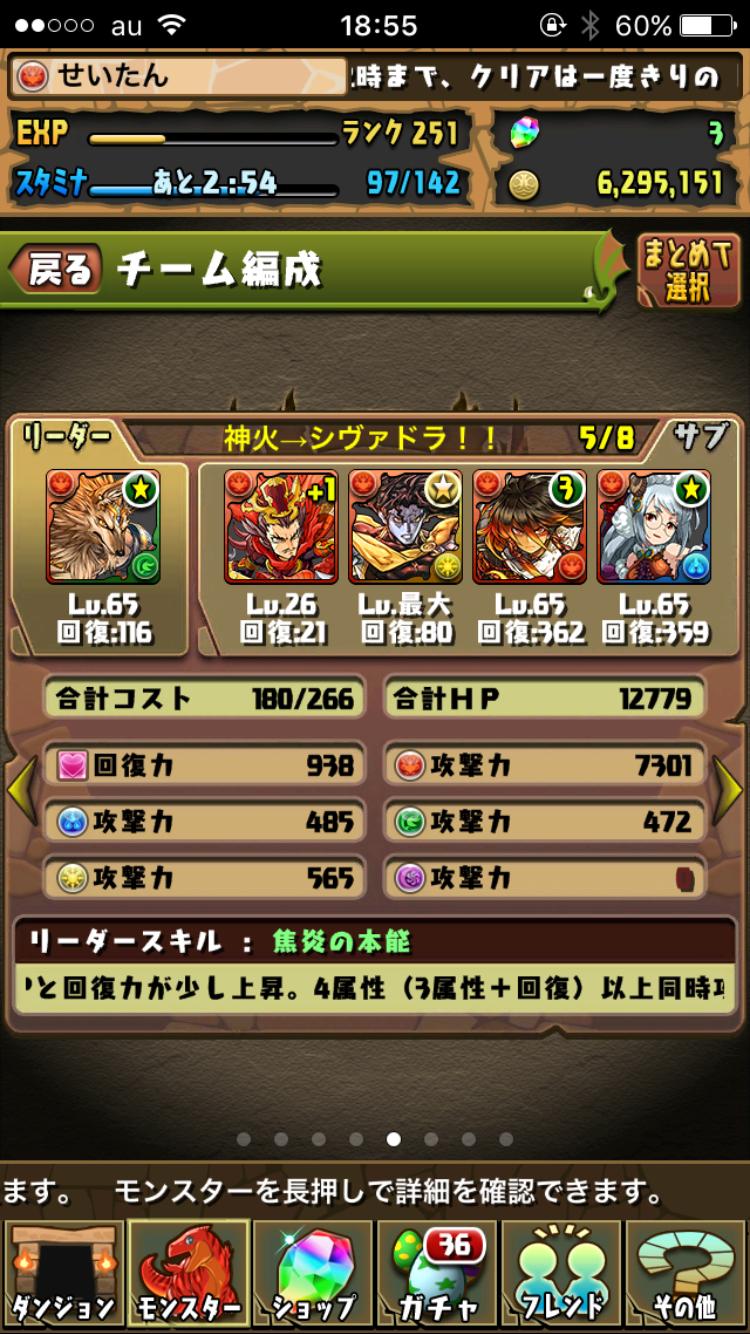Screen dimensions: 750x1334
Task: Tap the 戻る back button
Action: click(x=57, y=270)
